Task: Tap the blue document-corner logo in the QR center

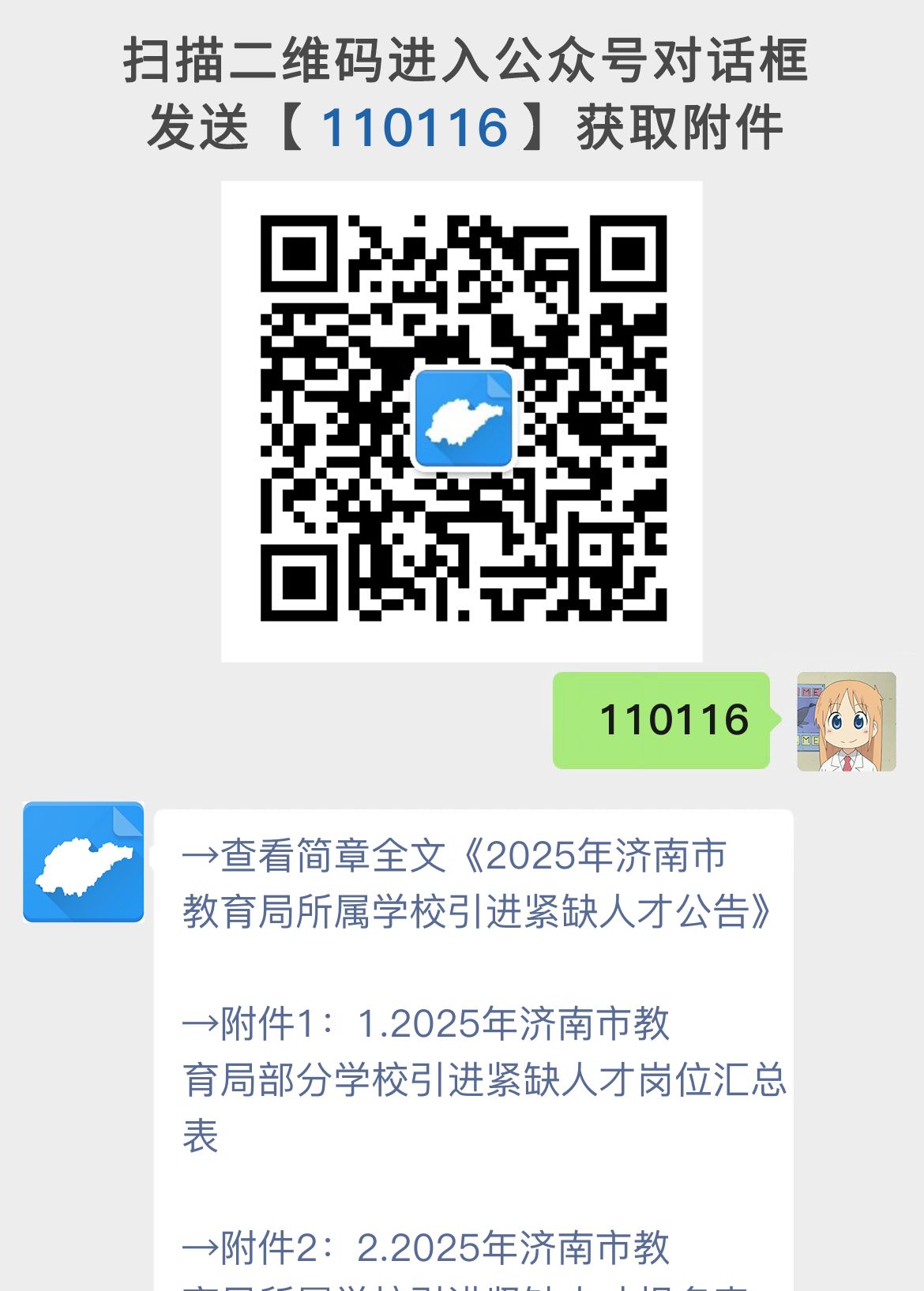Action: (x=464, y=418)
